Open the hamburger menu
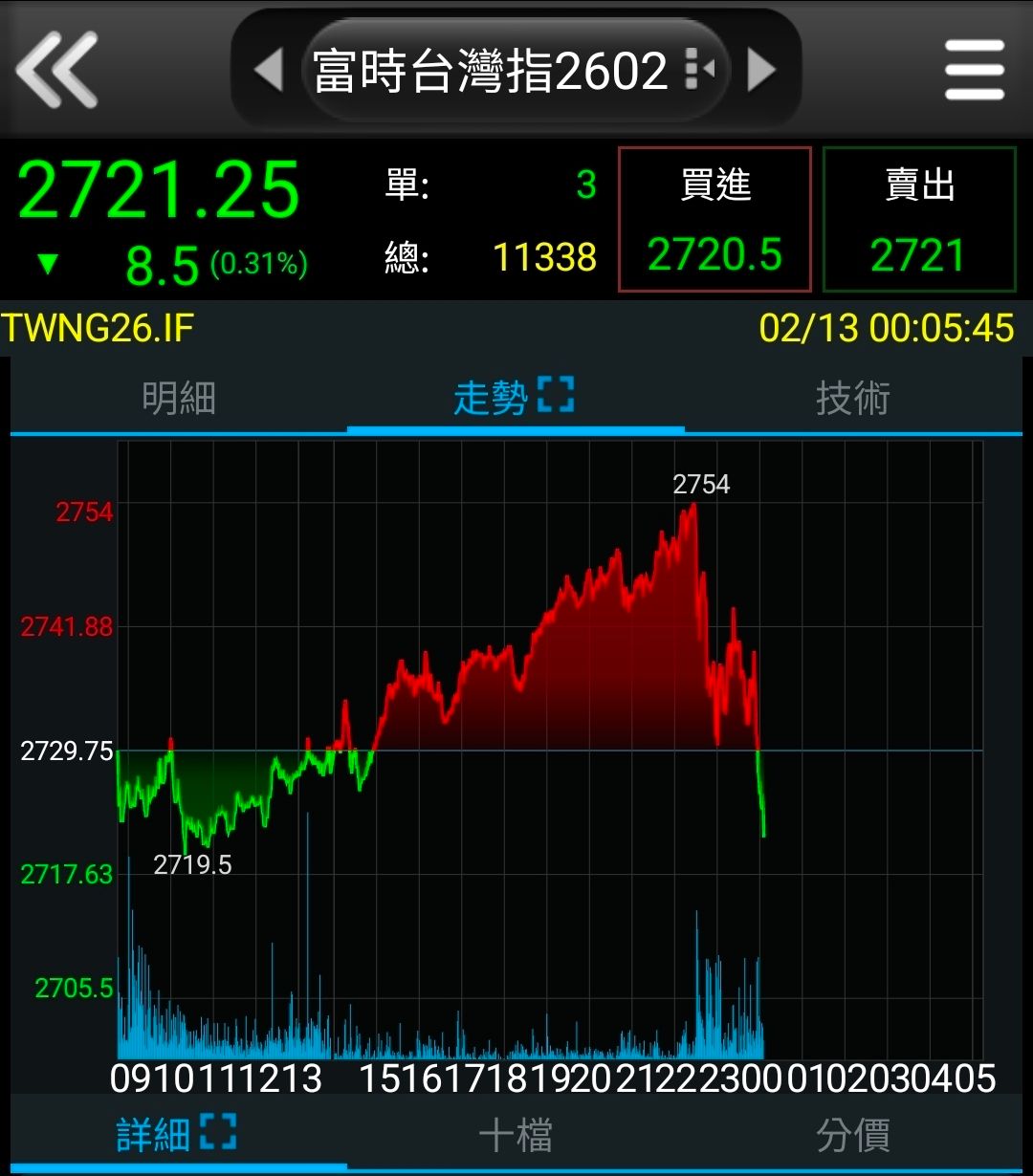This screenshot has height=1176, width=1033. click(x=974, y=70)
